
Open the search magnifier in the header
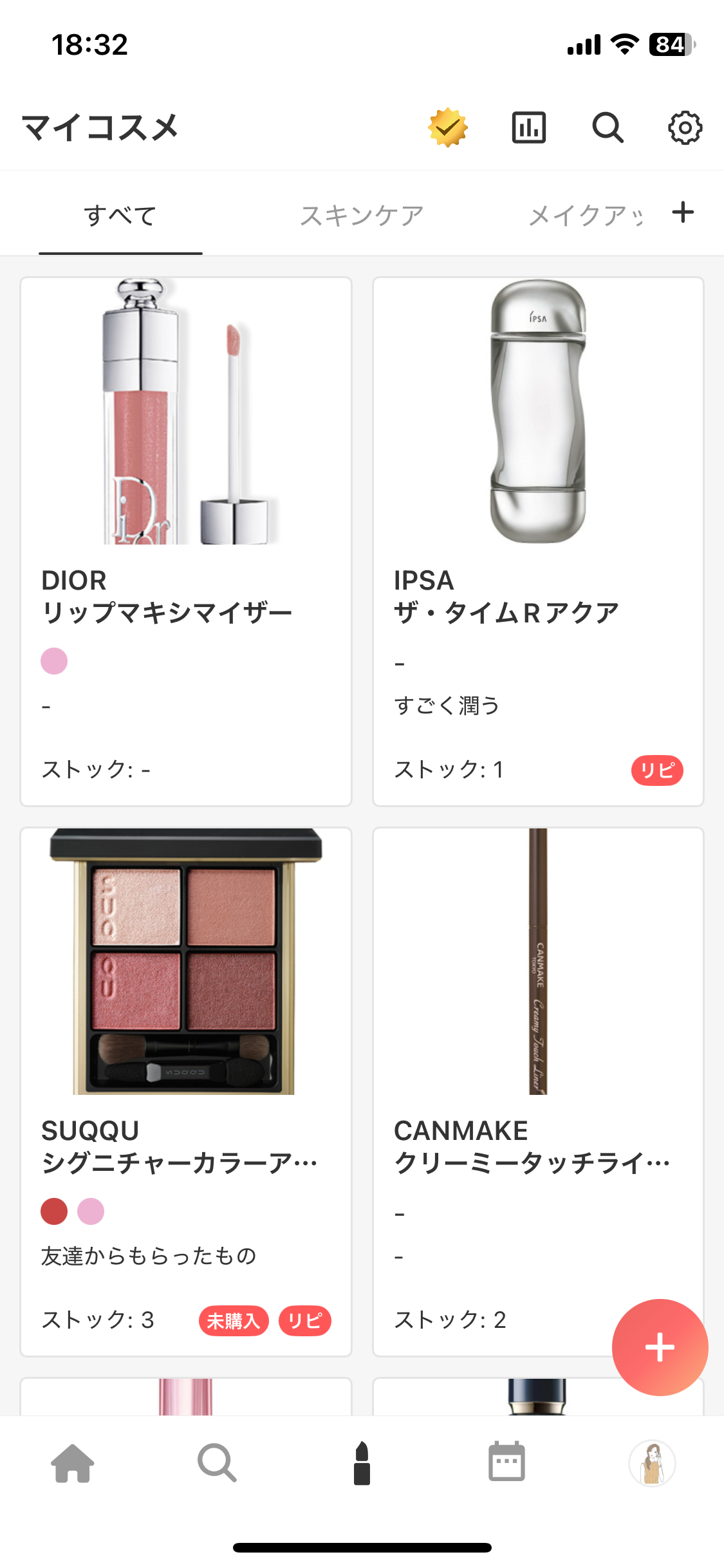click(608, 127)
